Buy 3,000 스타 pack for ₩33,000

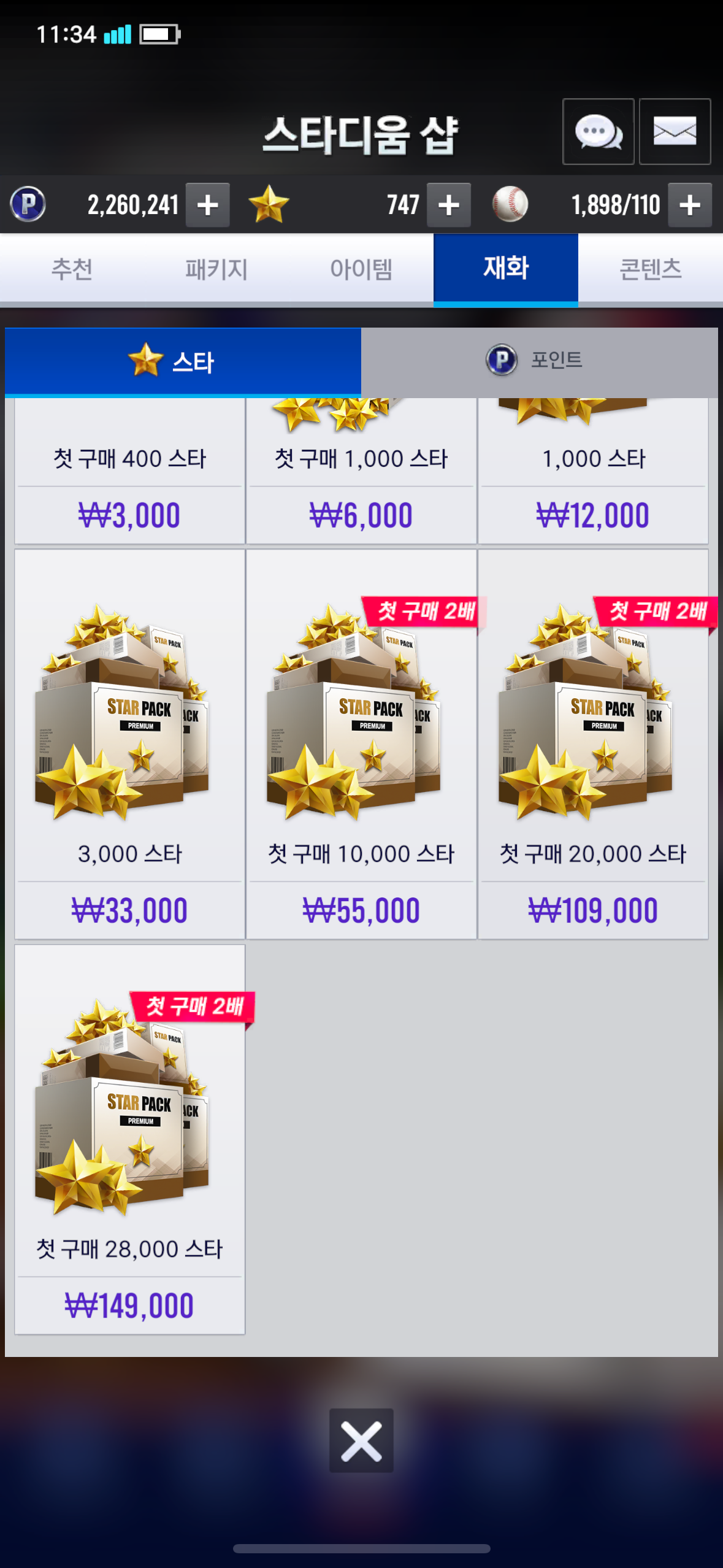[129, 744]
